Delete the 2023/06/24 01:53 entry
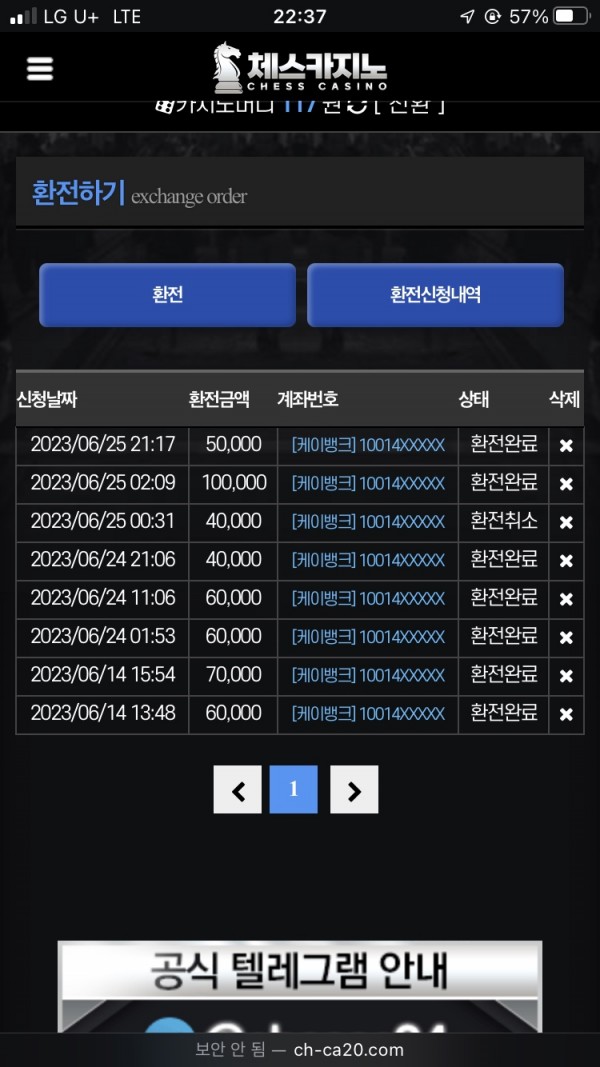The height and width of the screenshot is (1067, 600). pyautogui.click(x=566, y=637)
